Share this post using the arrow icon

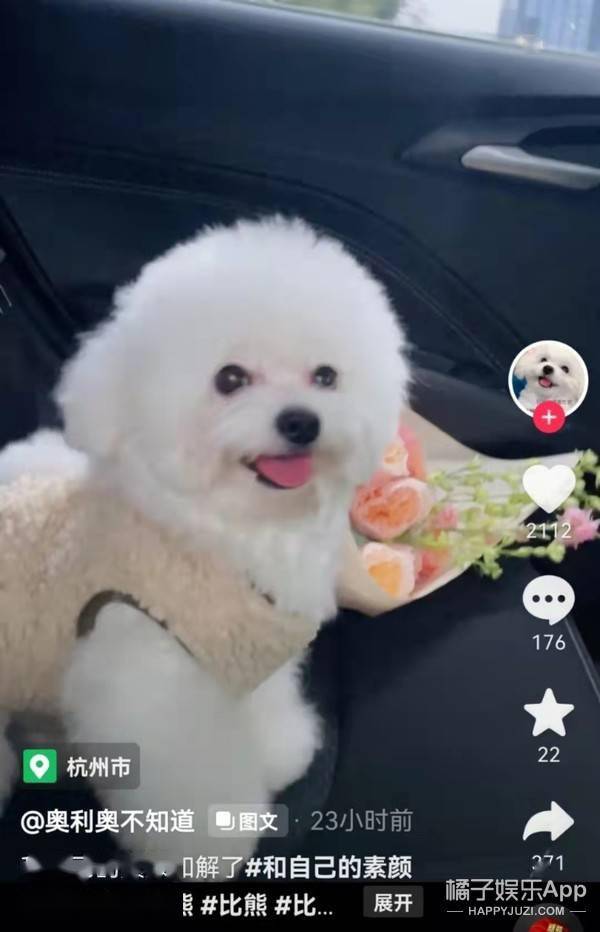click(x=548, y=823)
